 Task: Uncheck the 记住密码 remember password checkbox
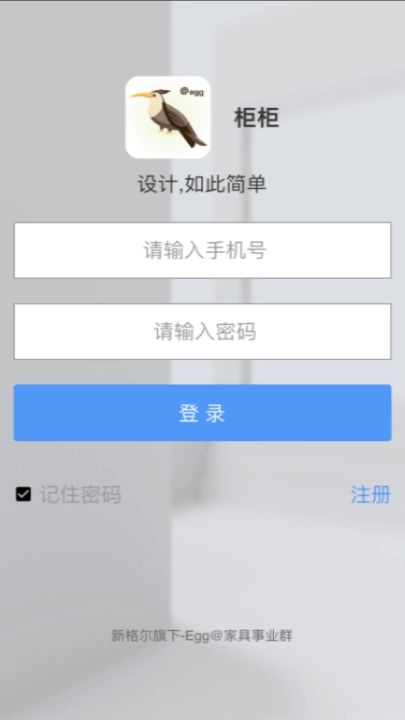point(23,494)
